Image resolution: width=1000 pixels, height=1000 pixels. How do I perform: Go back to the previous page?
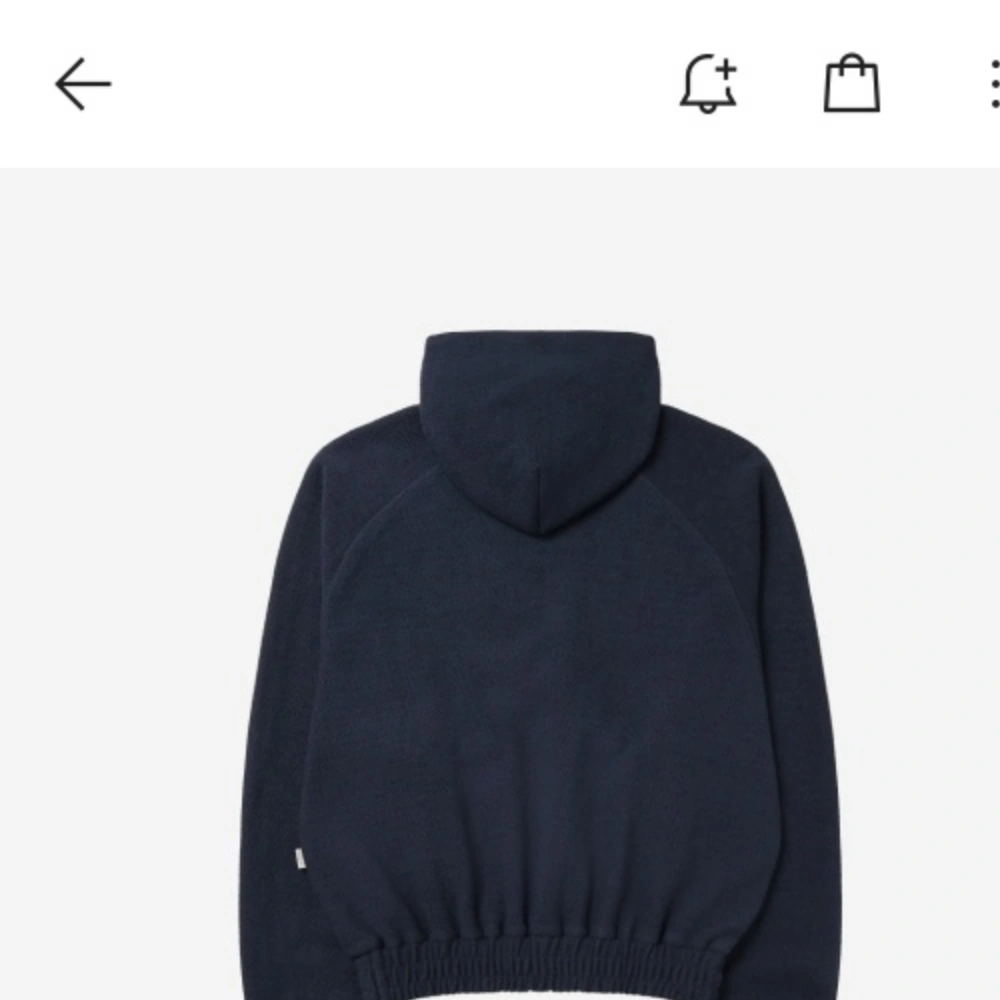click(x=82, y=84)
